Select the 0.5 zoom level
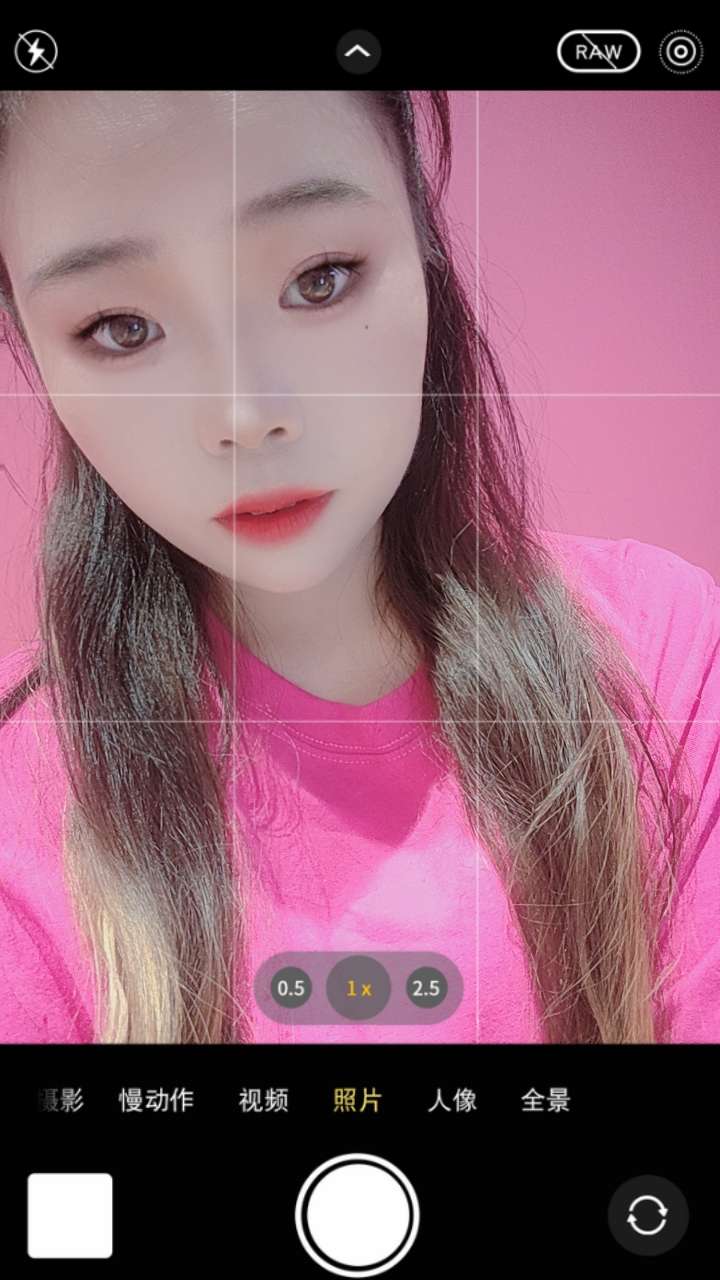This screenshot has height=1280, width=720. pyautogui.click(x=291, y=988)
